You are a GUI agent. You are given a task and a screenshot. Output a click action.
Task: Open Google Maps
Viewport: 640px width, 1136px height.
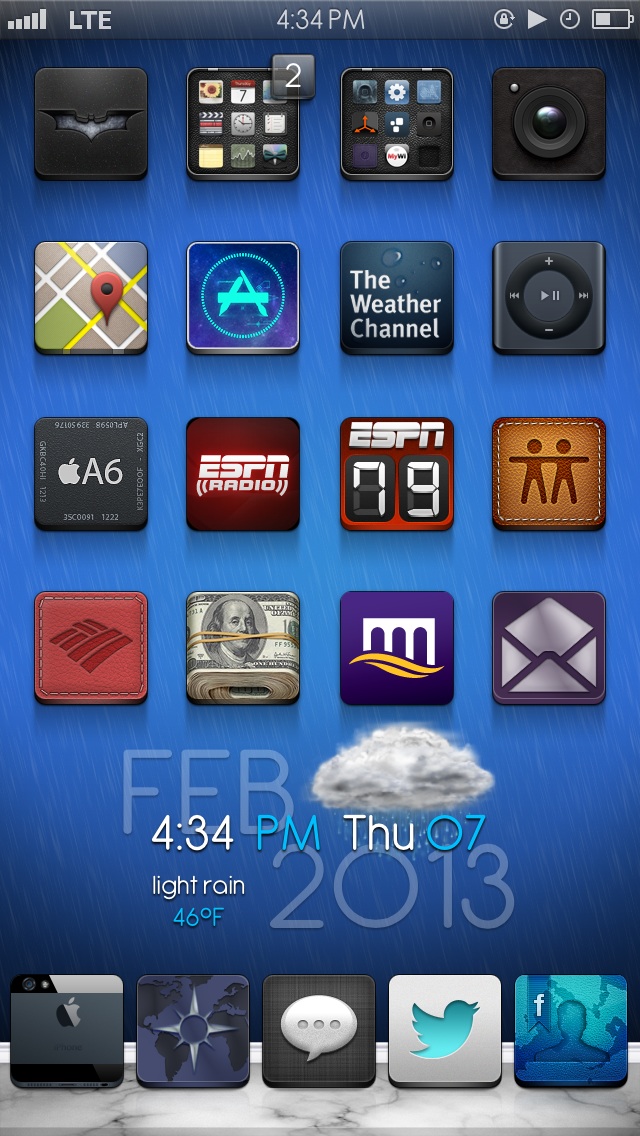coord(91,297)
